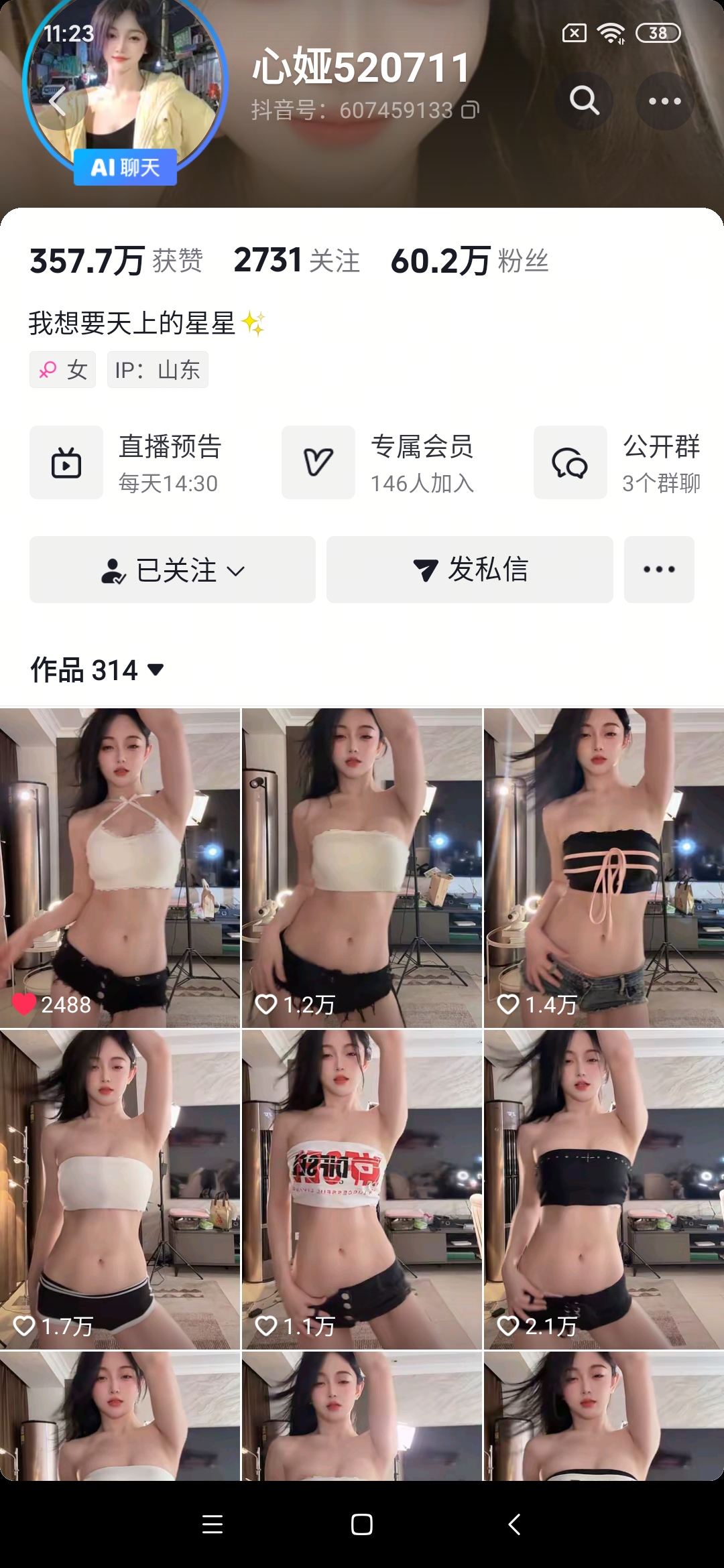
Task: View the 60.2万 粉丝 followers list
Action: pos(469,261)
